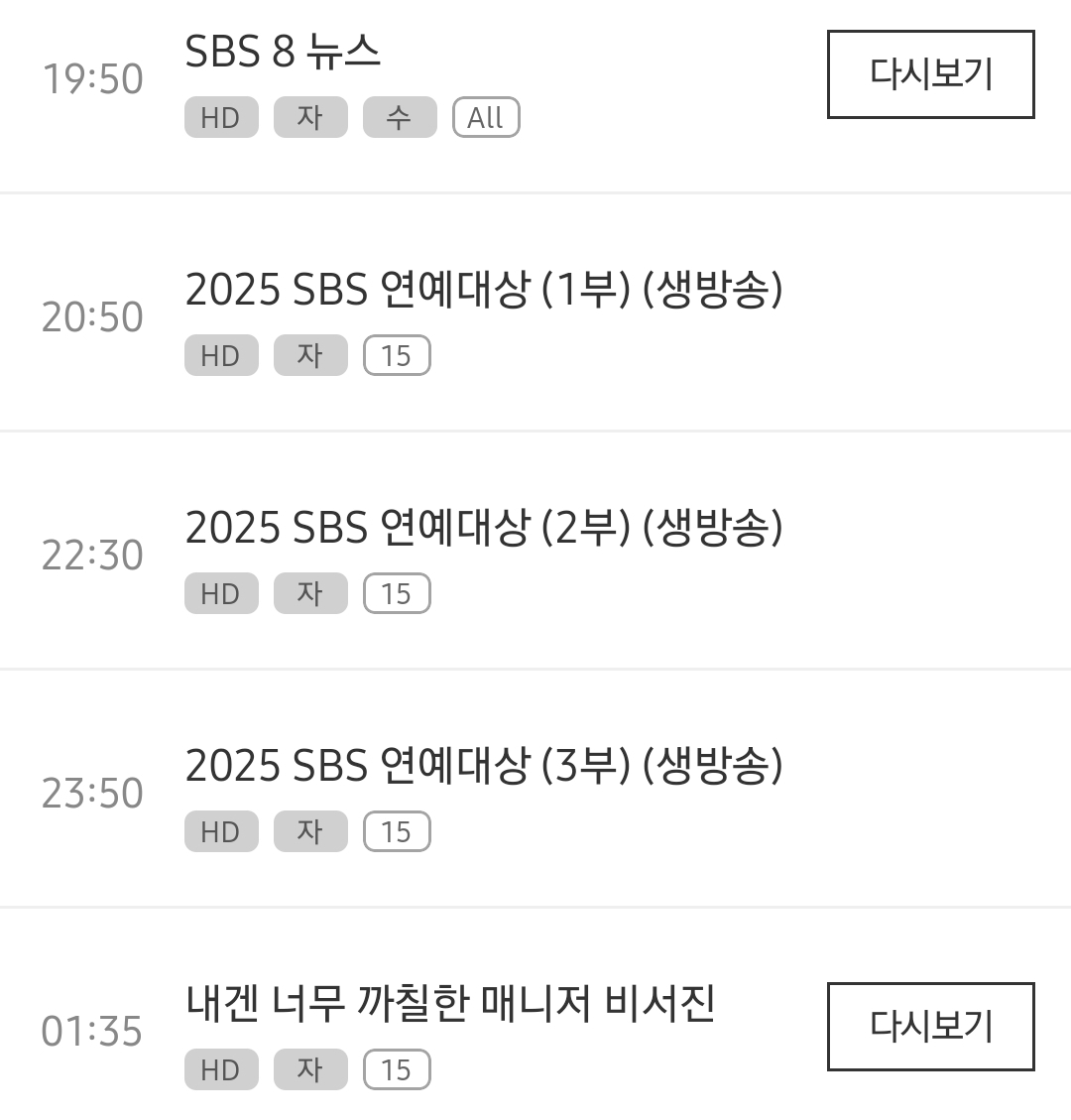The height and width of the screenshot is (1120, 1071).
Task: Click the 19:50 time label
Action: pyautogui.click(x=93, y=78)
